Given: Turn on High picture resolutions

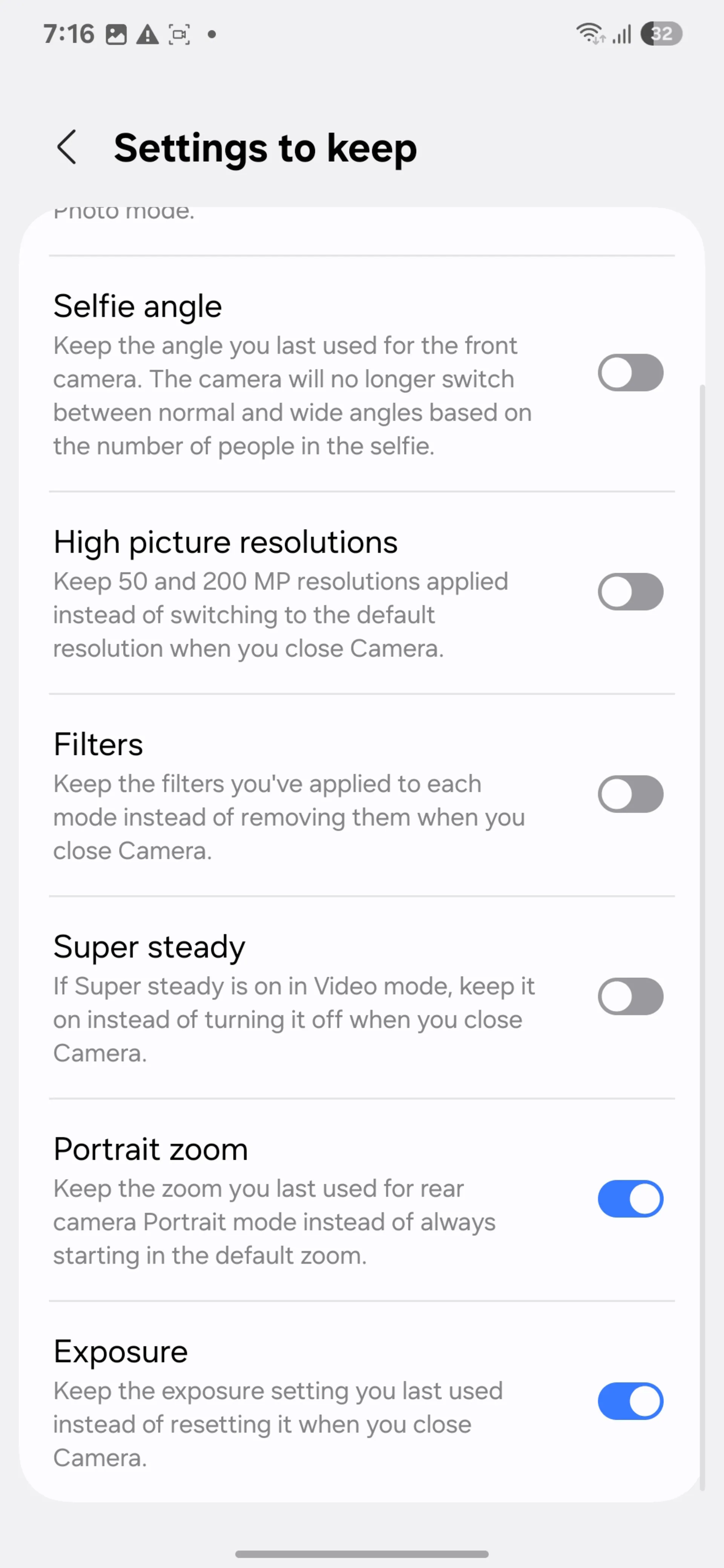Looking at the screenshot, I should (x=630, y=592).
